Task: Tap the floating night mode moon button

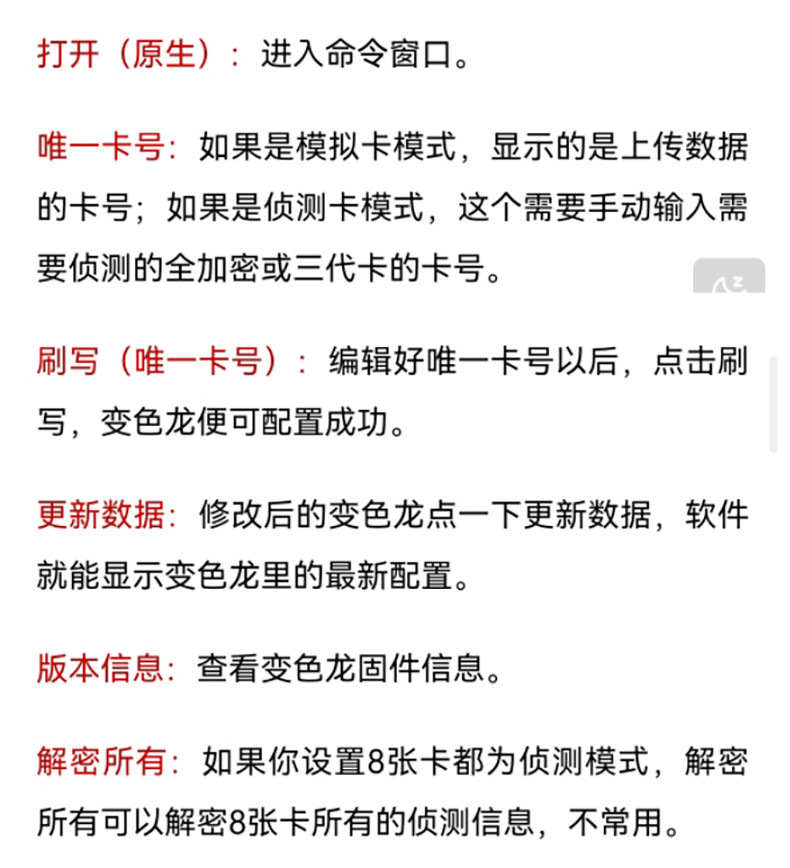Action: pos(729,276)
